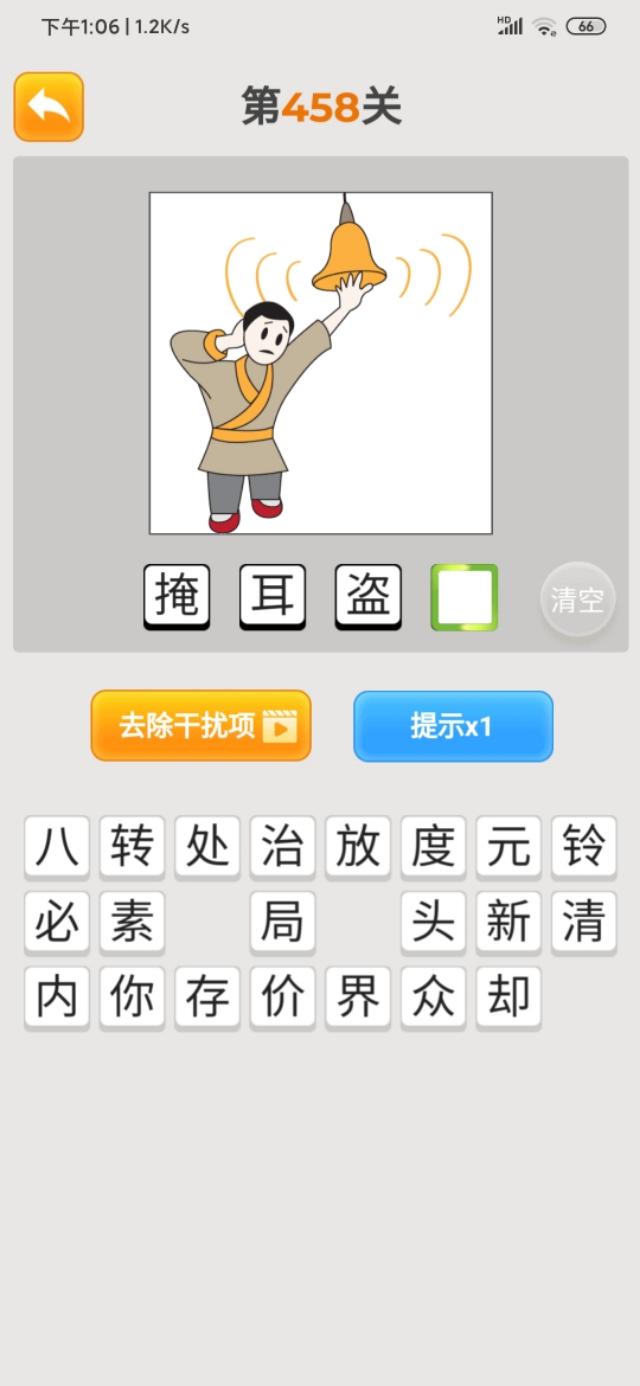Use the 提示x1 hint button
The image size is (640, 1386).
pos(453,726)
